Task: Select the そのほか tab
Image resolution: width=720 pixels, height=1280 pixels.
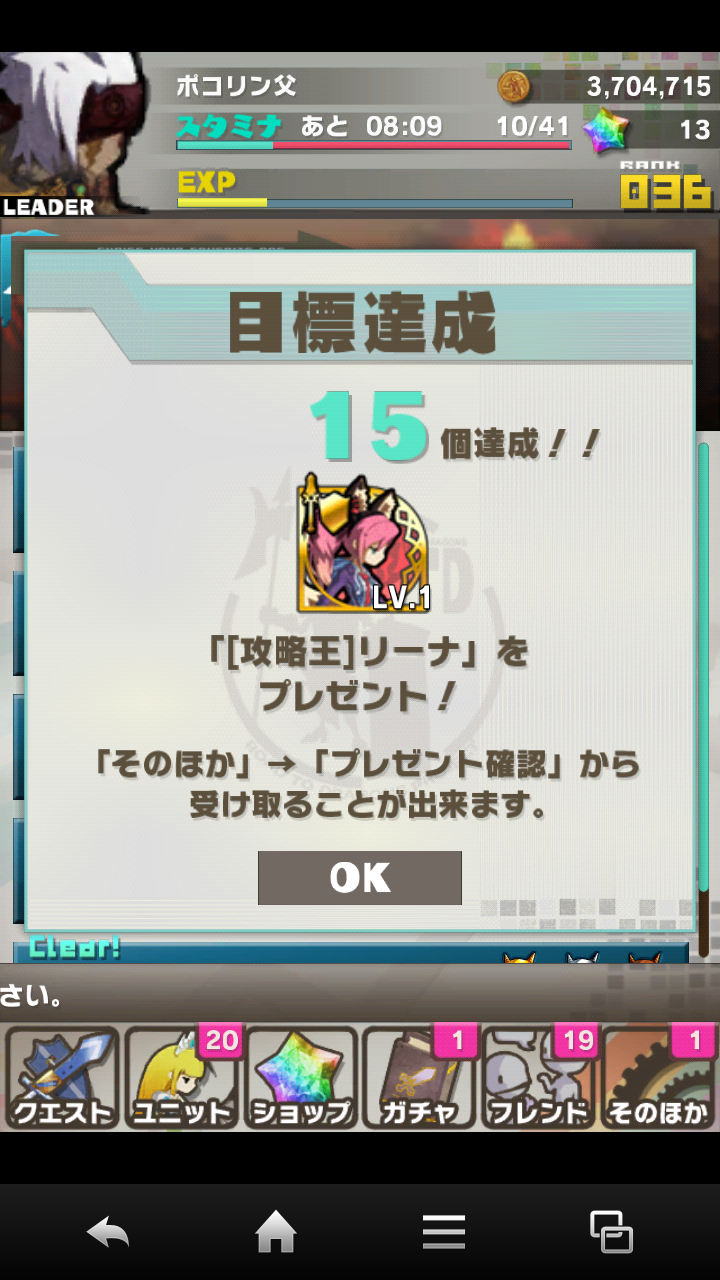Action: [x=658, y=1078]
